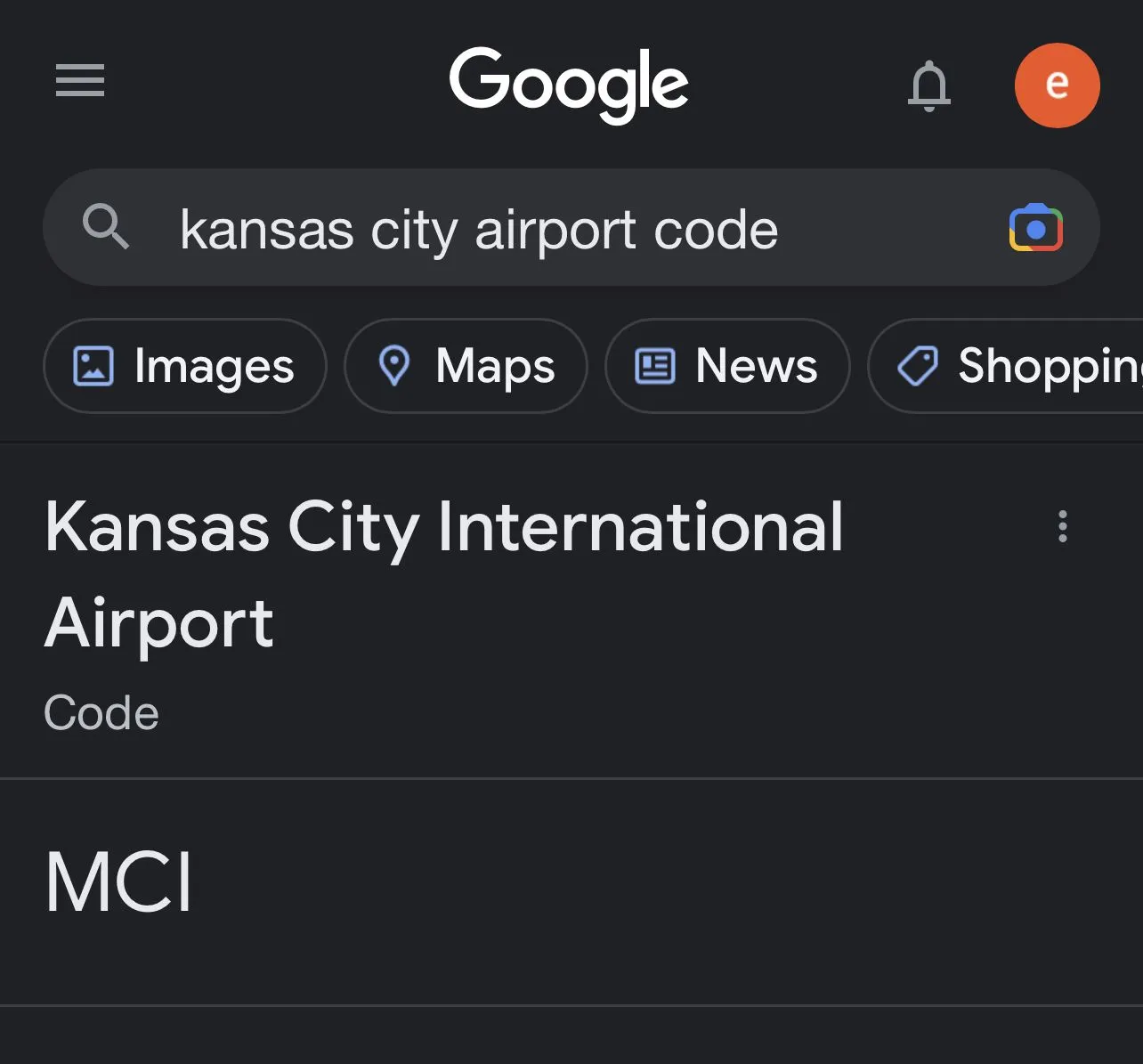Switch to Maps results

tap(466, 366)
